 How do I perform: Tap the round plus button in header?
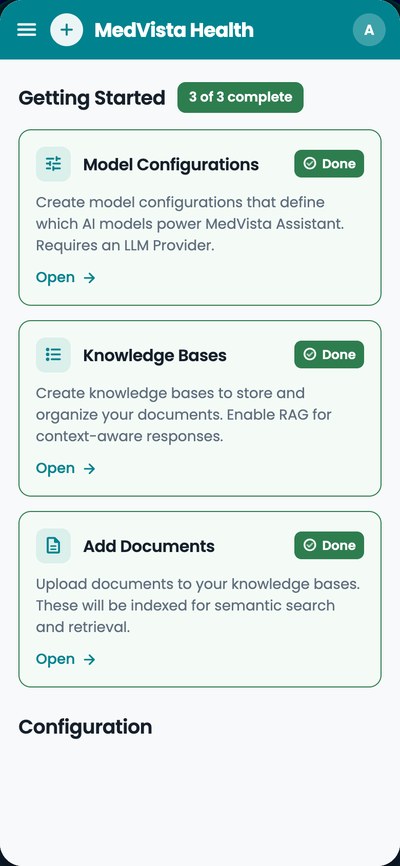[66, 30]
